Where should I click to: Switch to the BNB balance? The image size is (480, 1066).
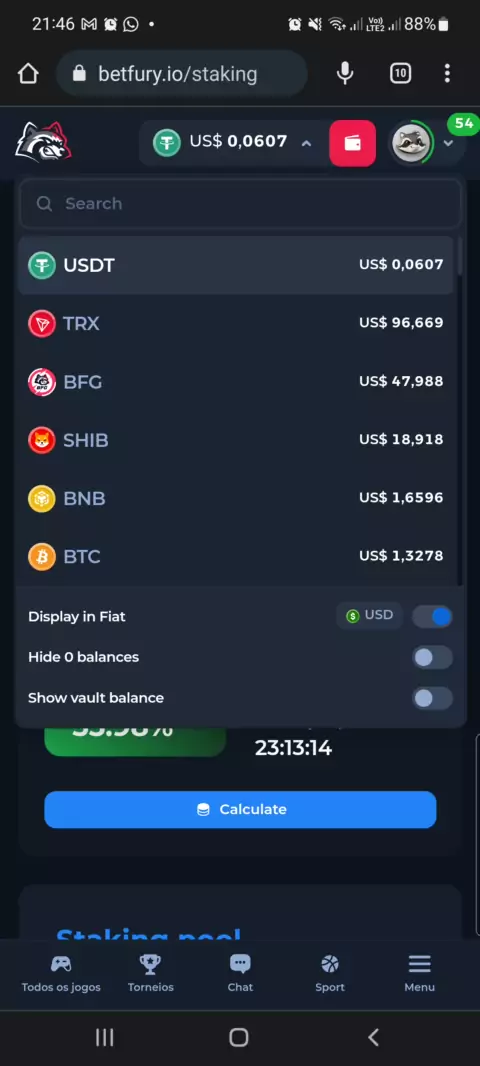(236, 498)
